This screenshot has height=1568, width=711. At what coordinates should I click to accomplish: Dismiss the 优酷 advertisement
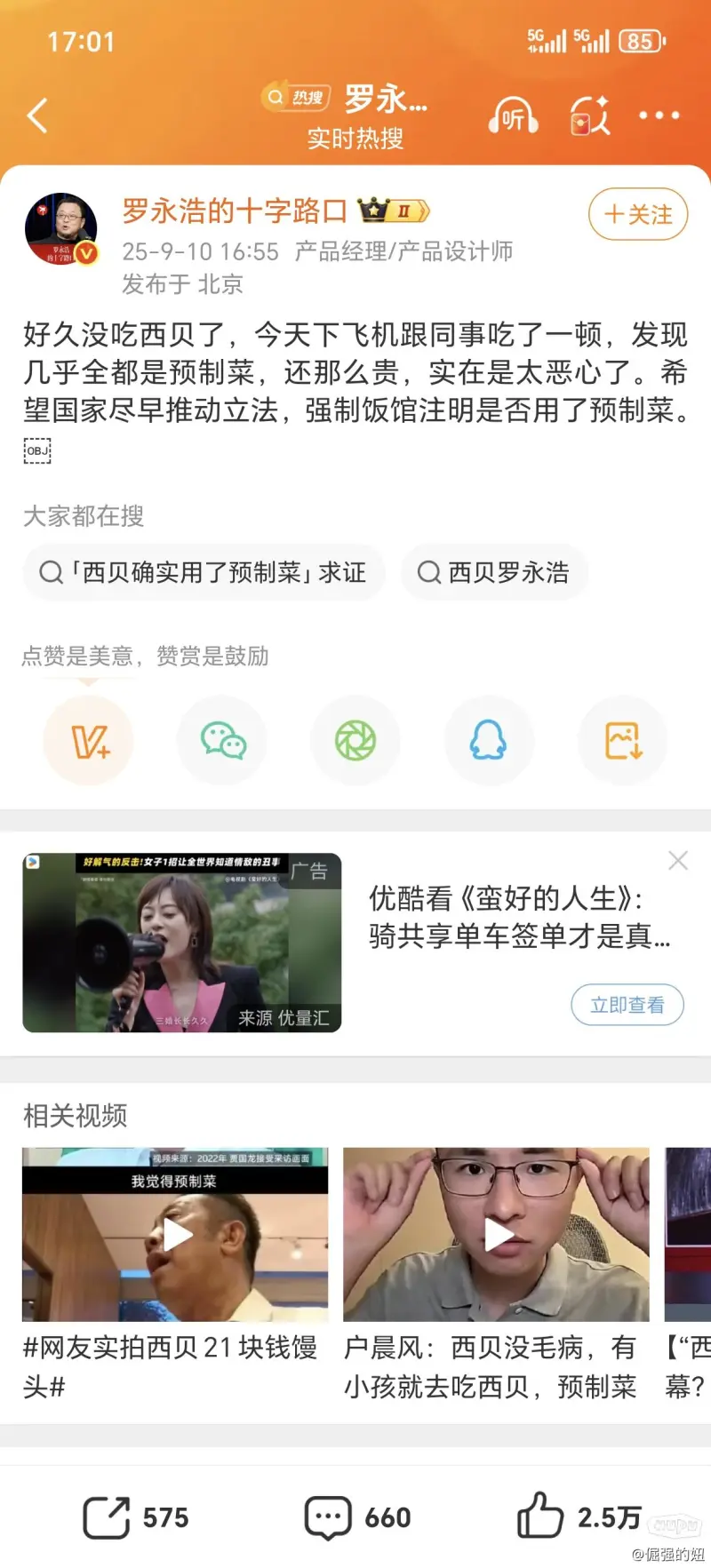678,860
